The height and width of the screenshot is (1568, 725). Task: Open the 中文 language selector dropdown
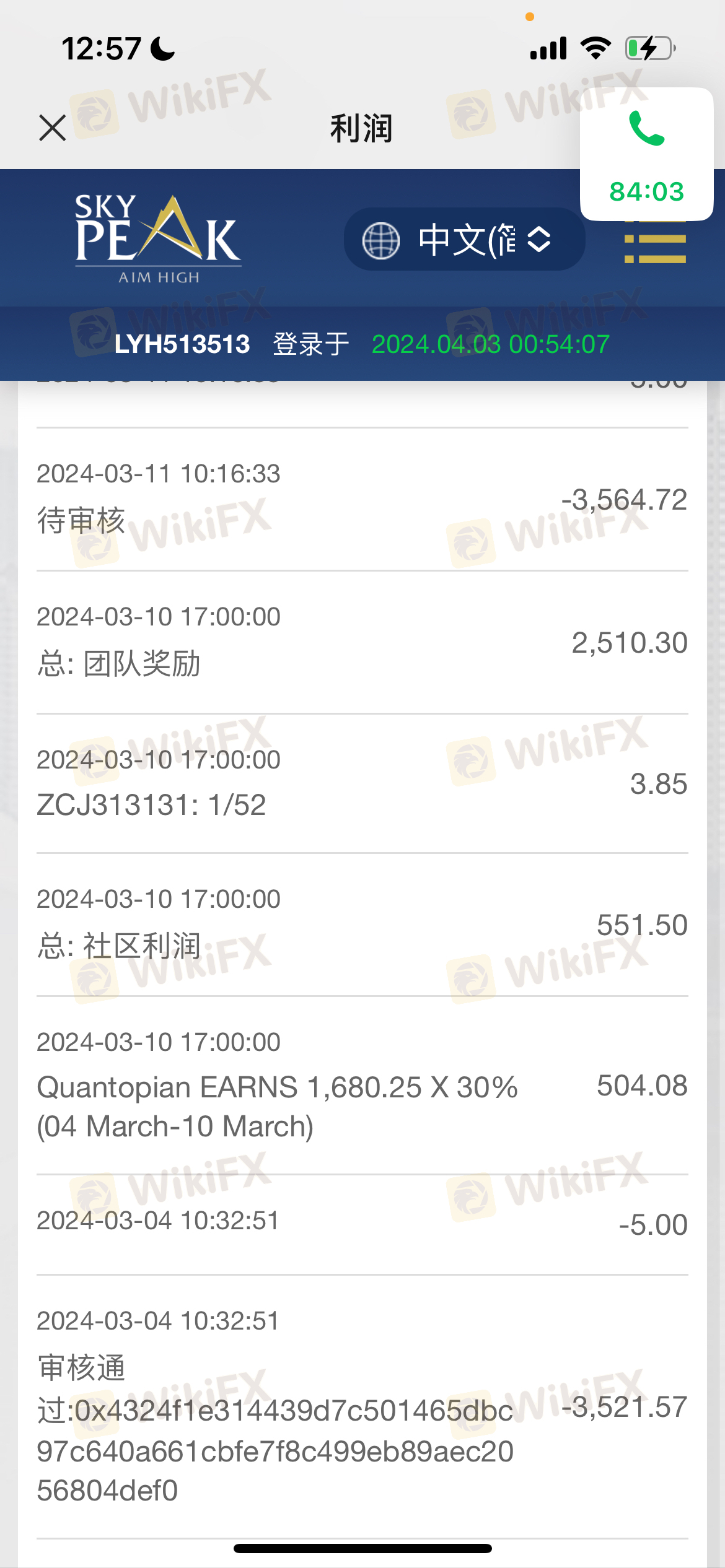[464, 240]
